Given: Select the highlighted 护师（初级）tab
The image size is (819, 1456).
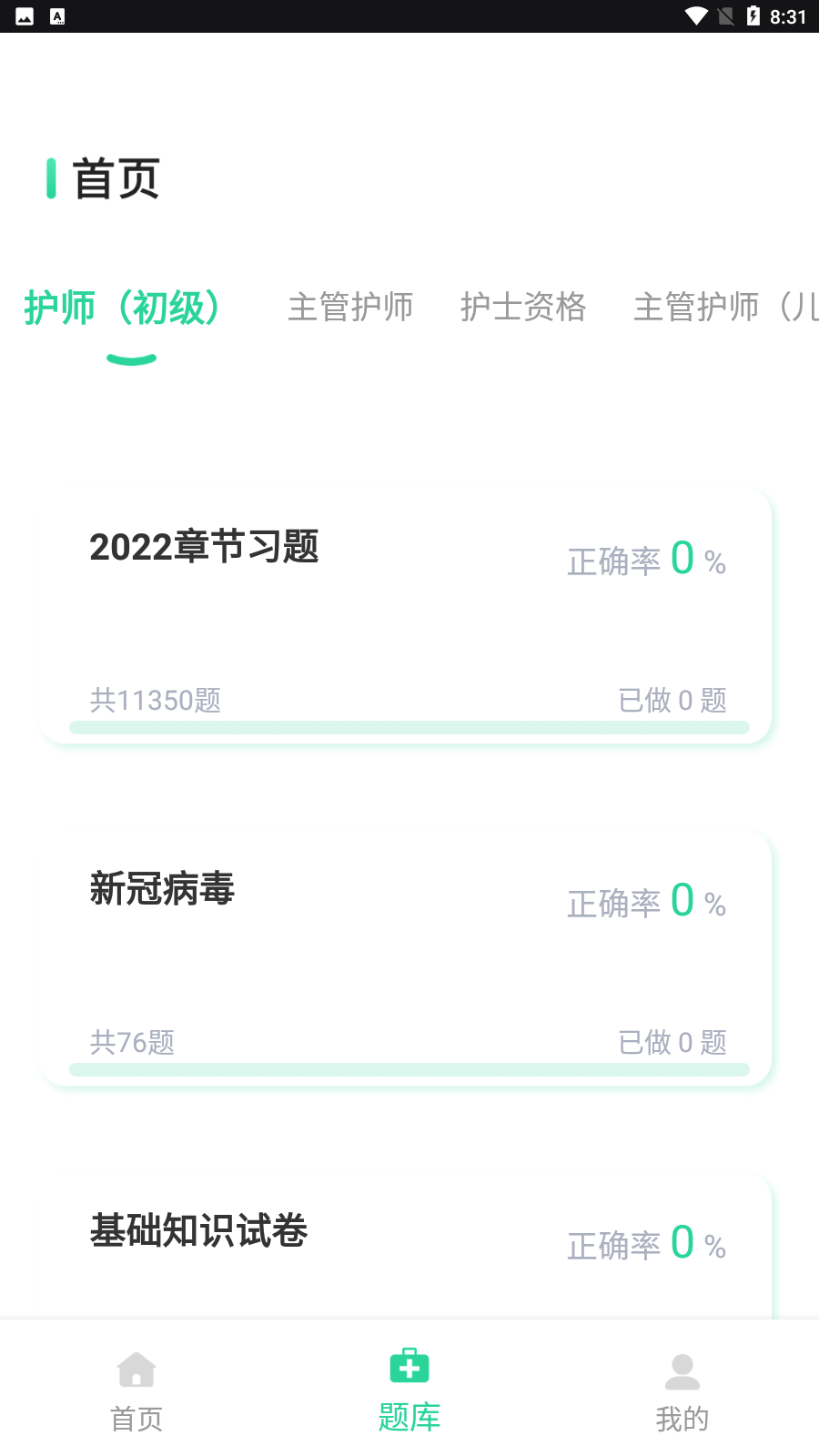Looking at the screenshot, I should [x=123, y=308].
